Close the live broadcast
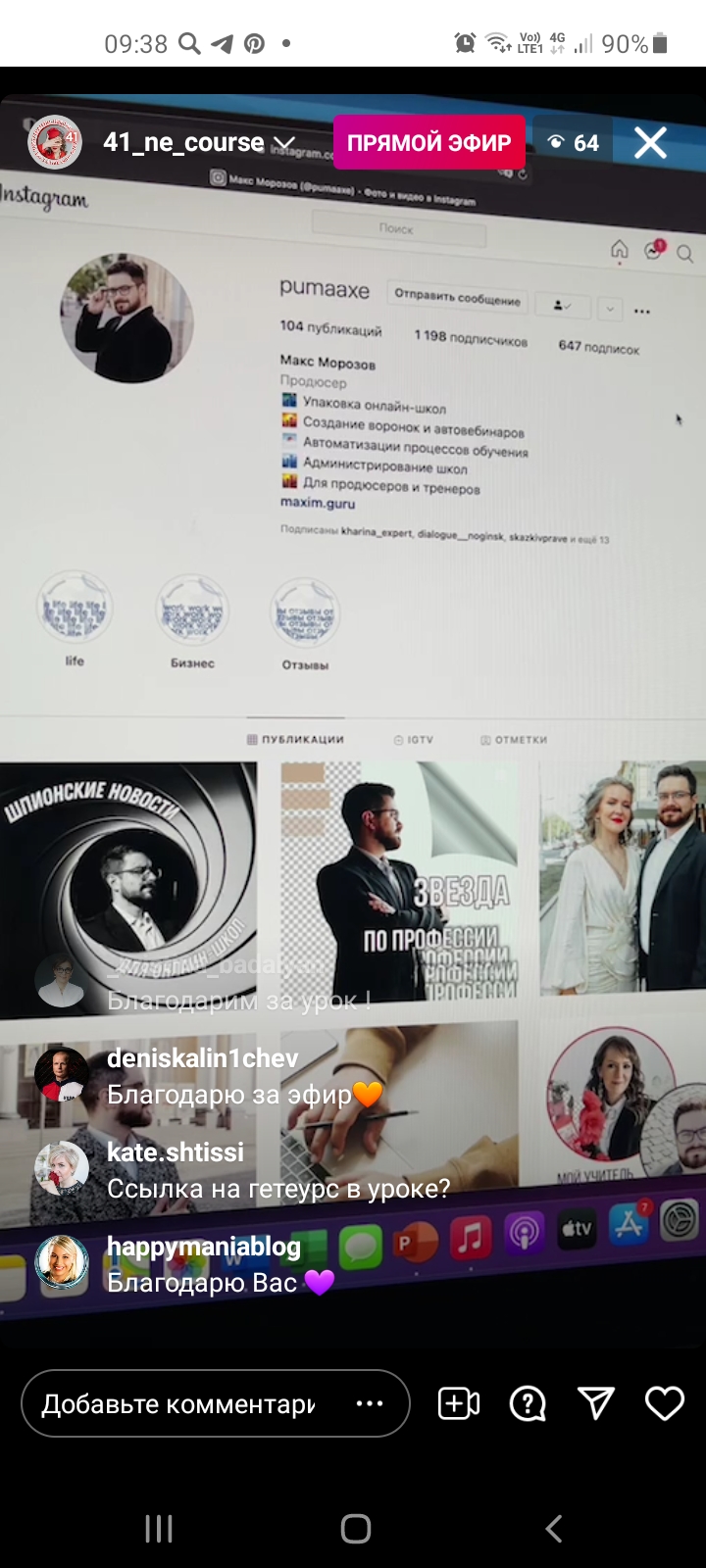 [x=650, y=143]
